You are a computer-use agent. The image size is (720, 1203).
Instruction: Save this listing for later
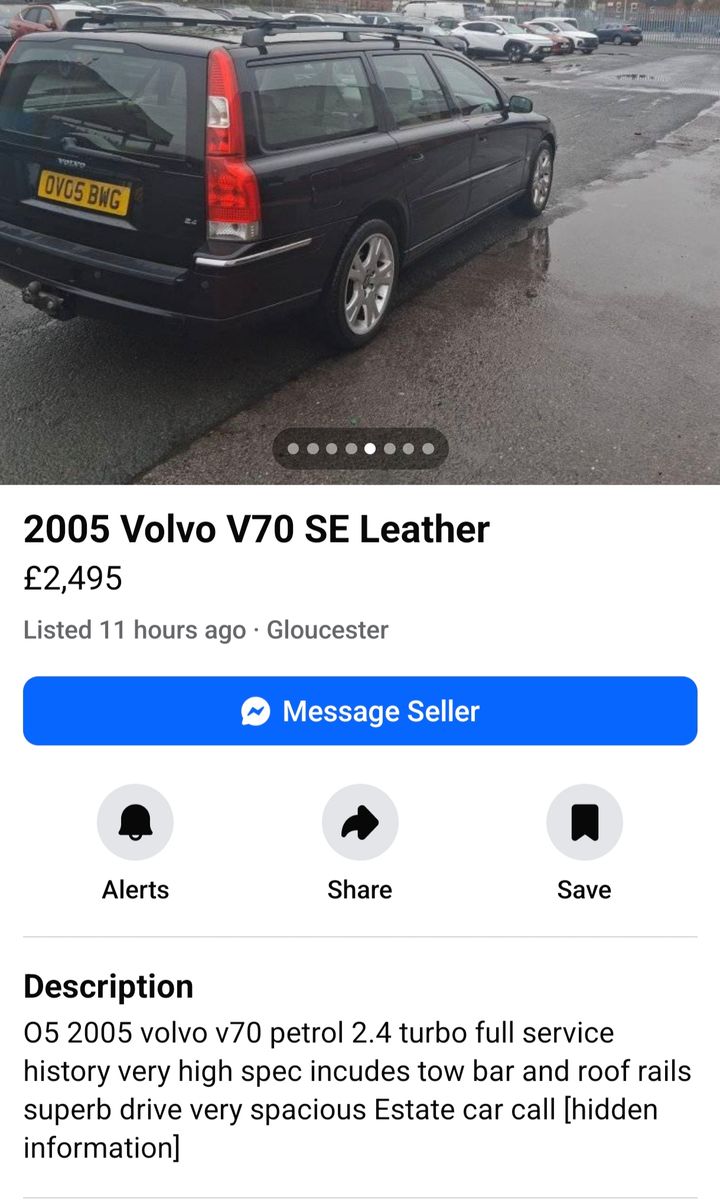[584, 823]
